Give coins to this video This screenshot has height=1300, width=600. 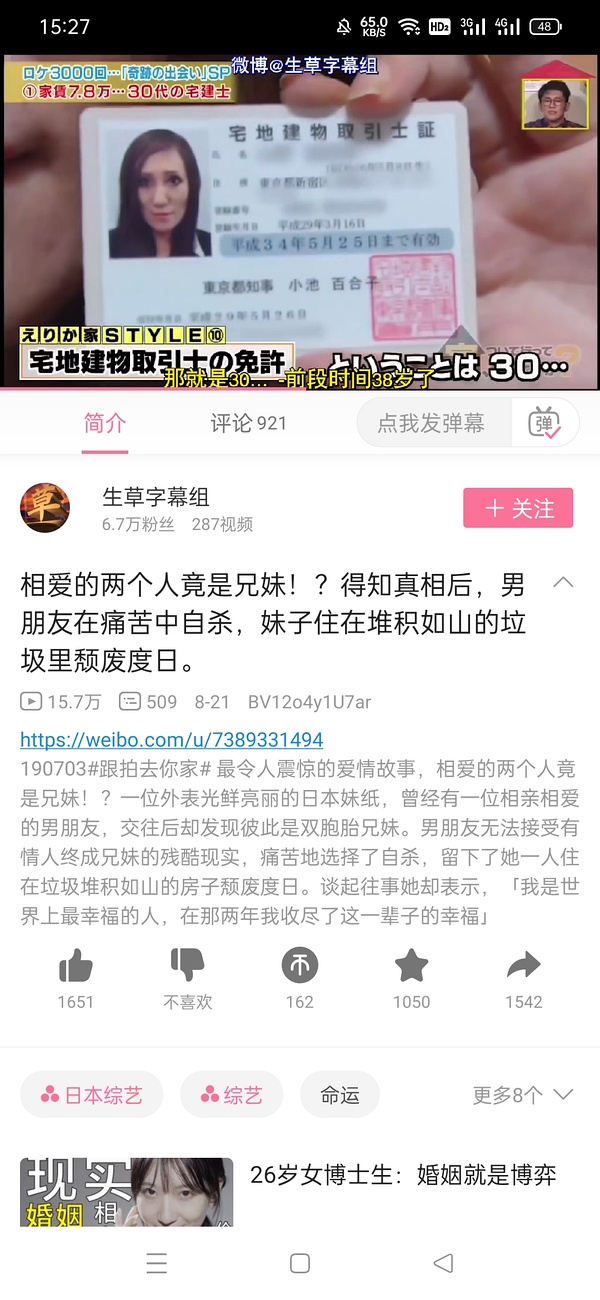(x=299, y=968)
